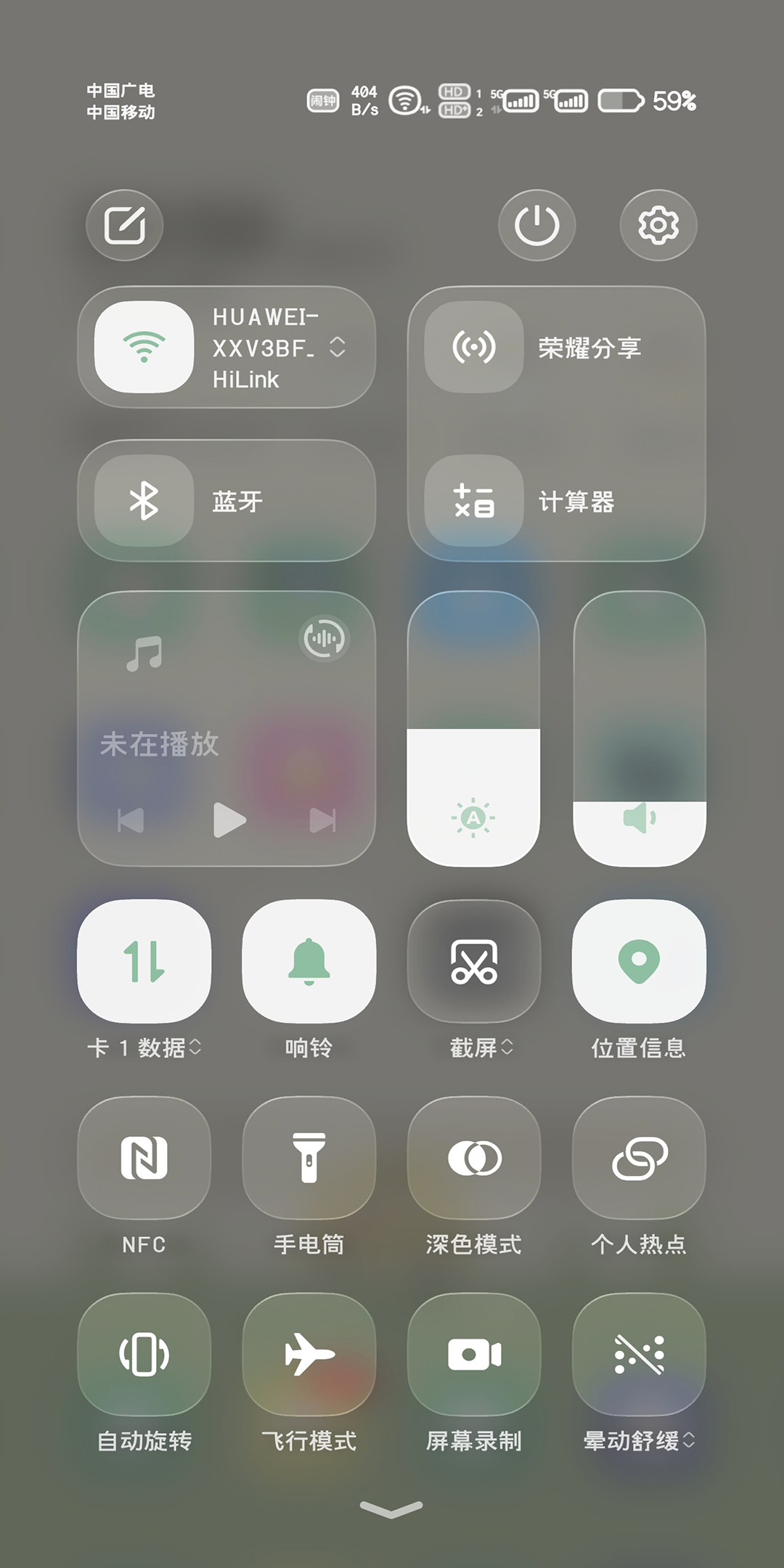Image resolution: width=784 pixels, height=1568 pixels.
Task: Toggle 卡 1 数据 mobile data
Action: (x=144, y=961)
